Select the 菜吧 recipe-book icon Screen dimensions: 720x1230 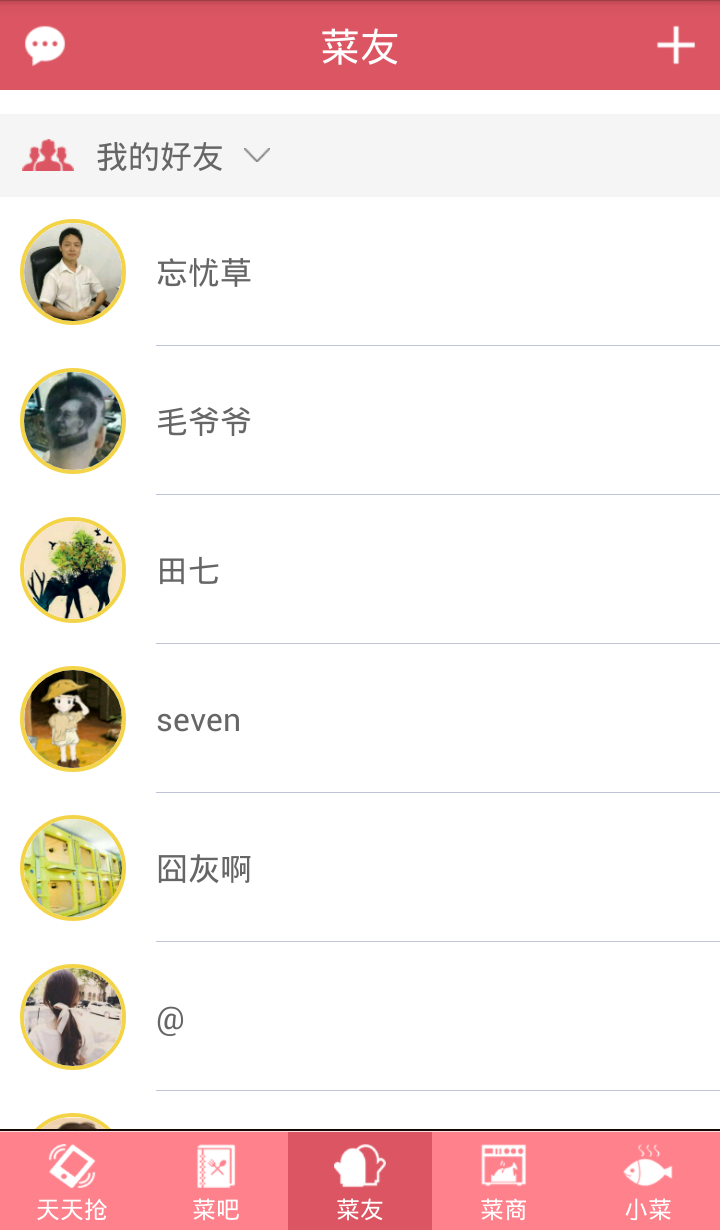(x=215, y=1163)
